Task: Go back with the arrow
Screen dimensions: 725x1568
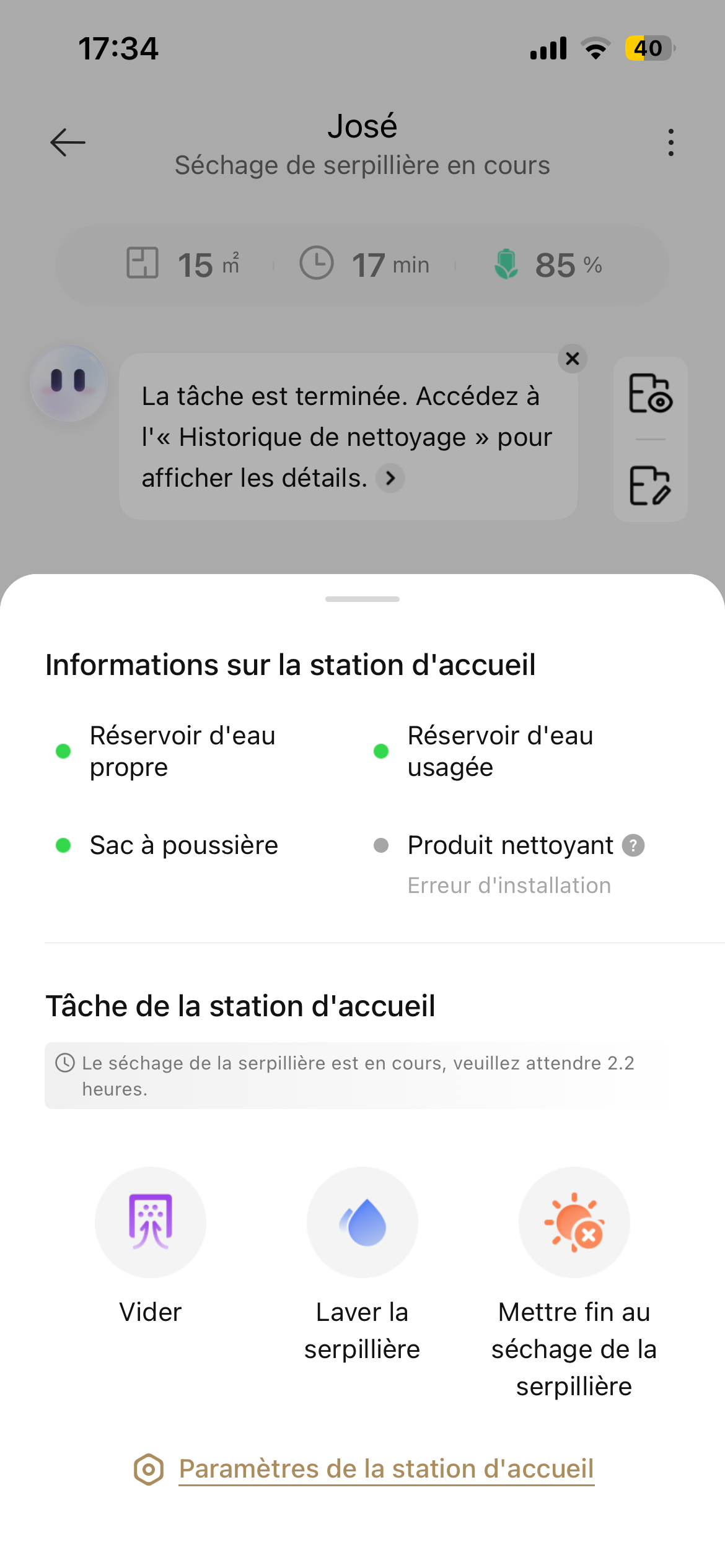Action: [x=68, y=142]
